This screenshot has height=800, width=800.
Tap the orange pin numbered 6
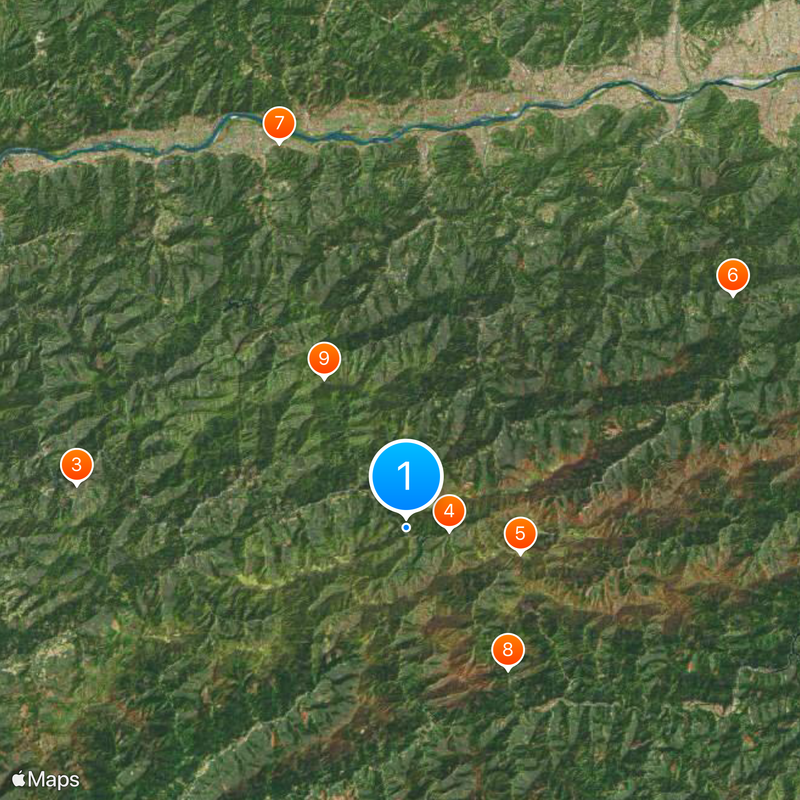732,275
